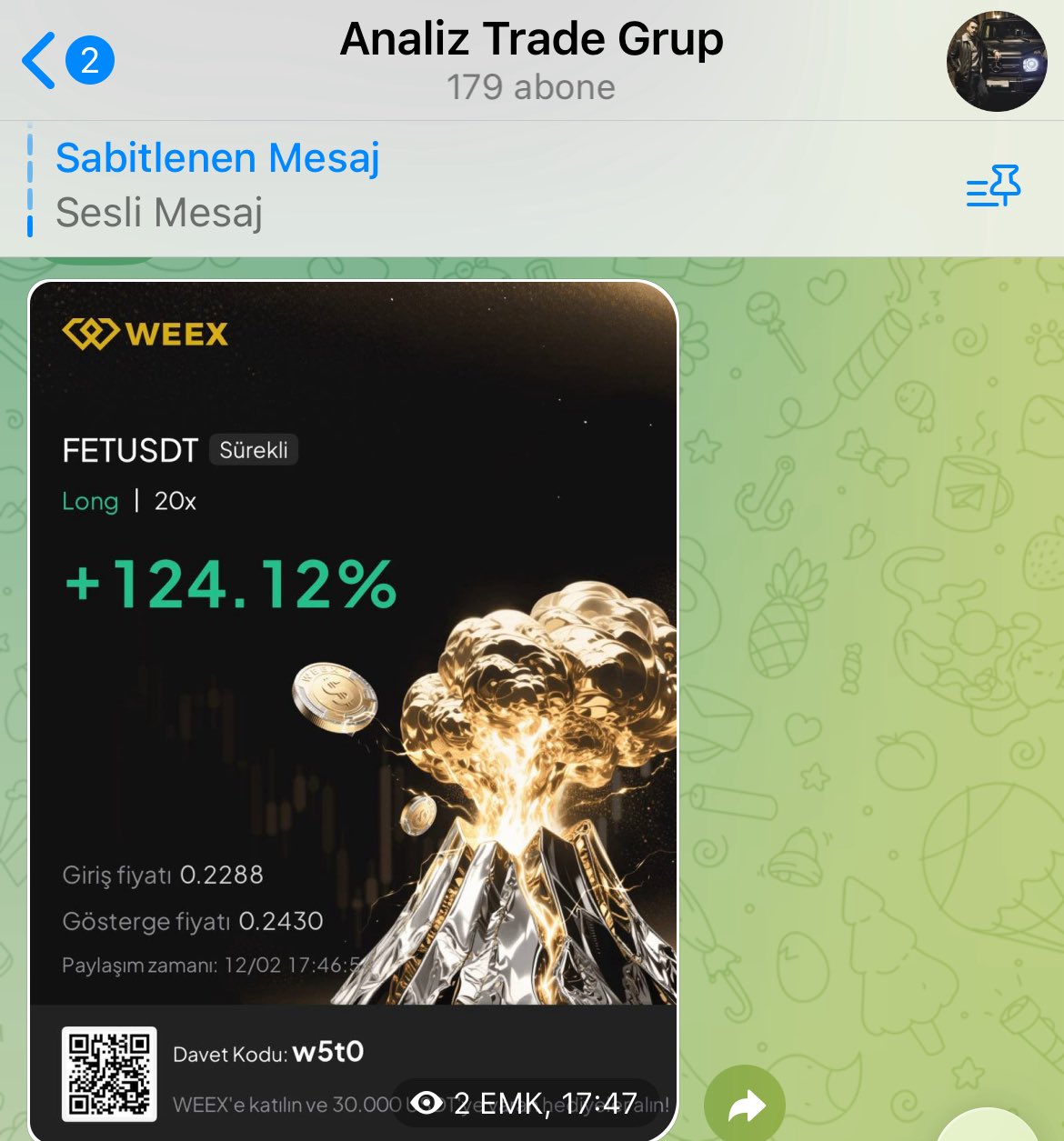This screenshot has height=1141, width=1064.
Task: Open the channel profile photo
Action: coord(996,62)
